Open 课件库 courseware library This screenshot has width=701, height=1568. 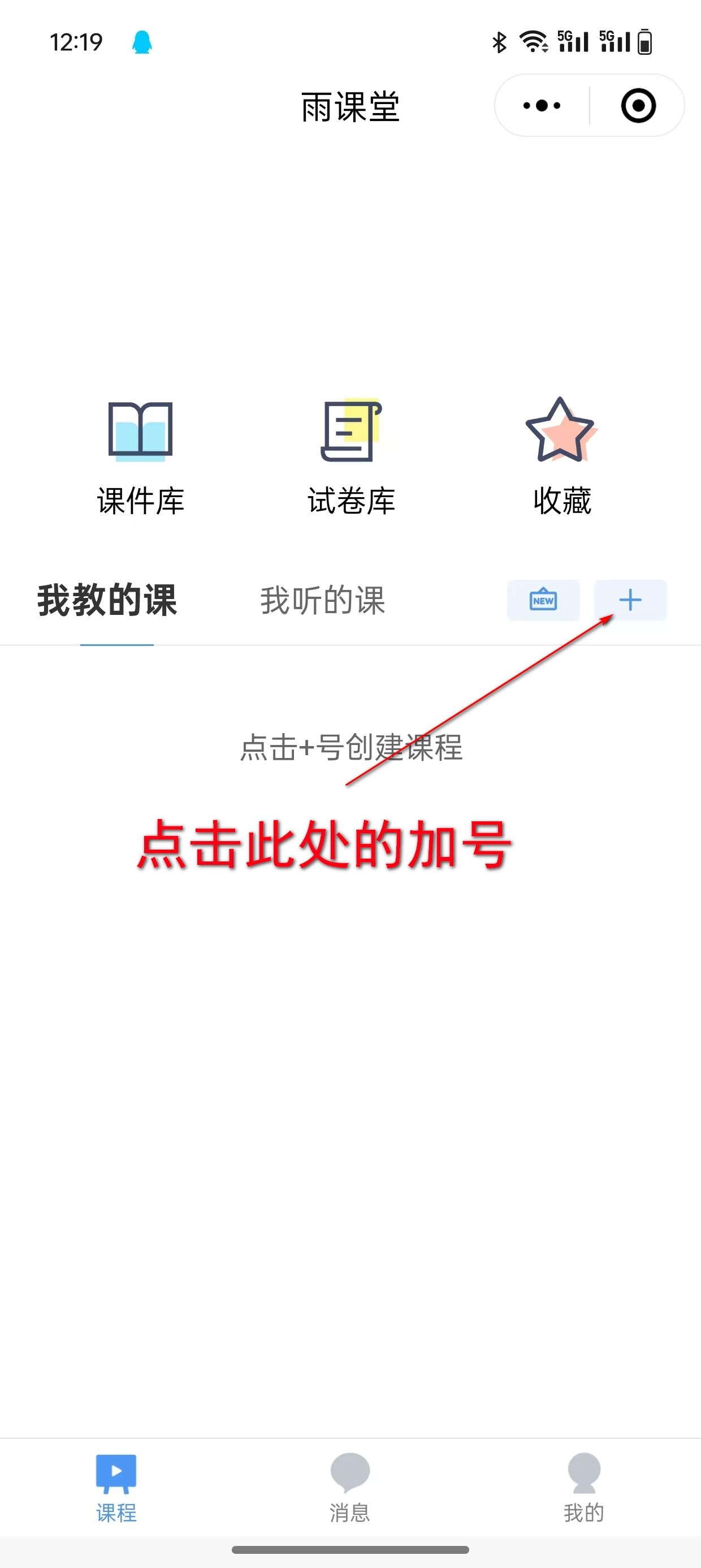(141, 458)
